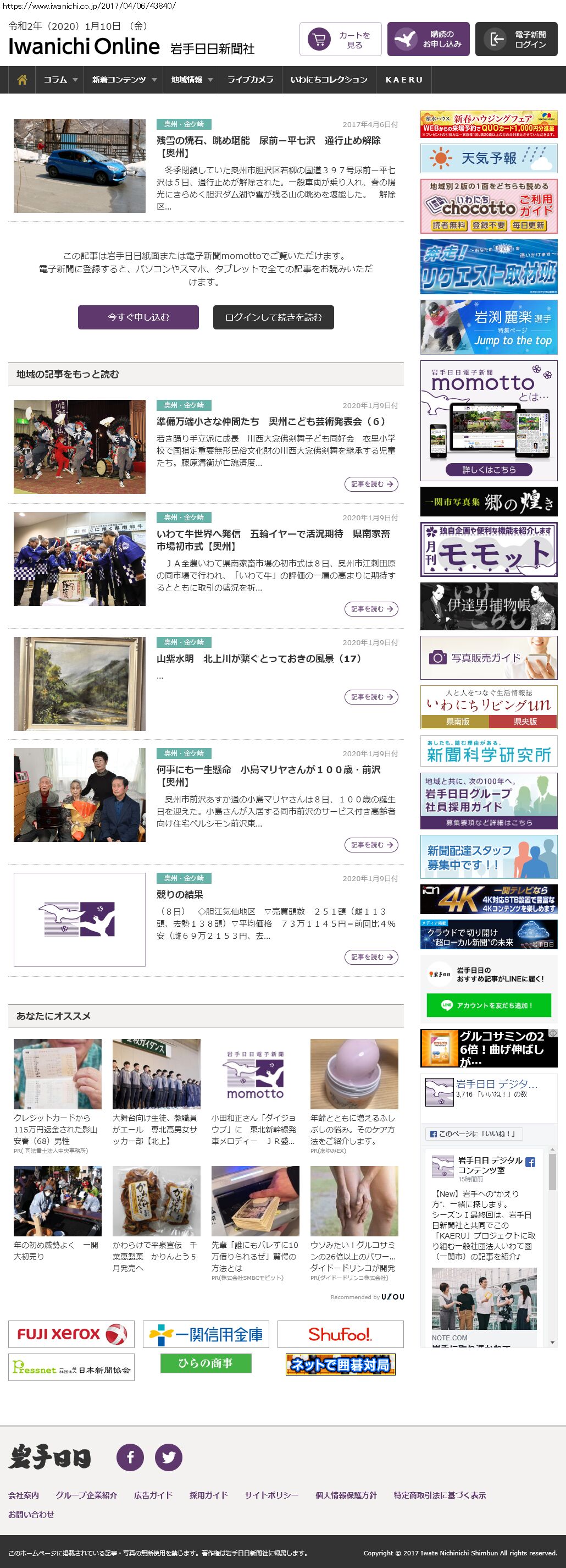Open momotto 詳しくはこちら banner
The width and height of the screenshot is (566, 1568).
(488, 469)
